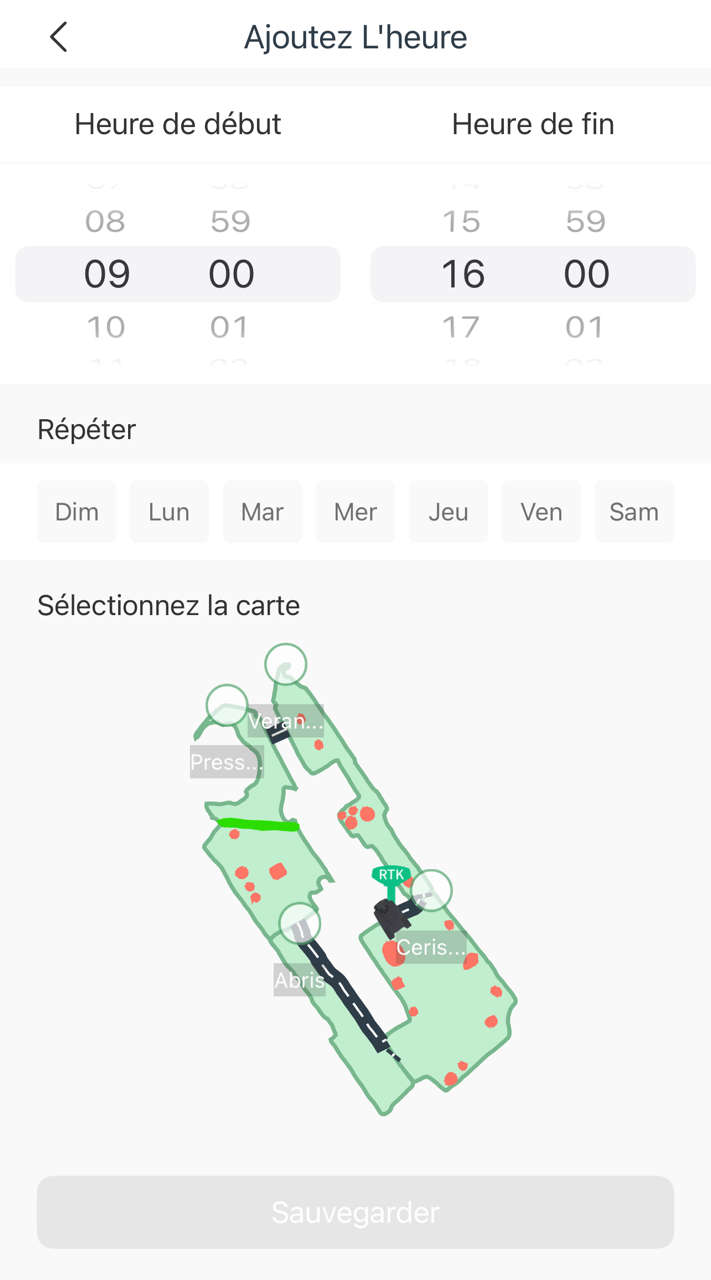Screen dimensions: 711x1280
Task: Select Dim repeat day
Action: coord(77,512)
